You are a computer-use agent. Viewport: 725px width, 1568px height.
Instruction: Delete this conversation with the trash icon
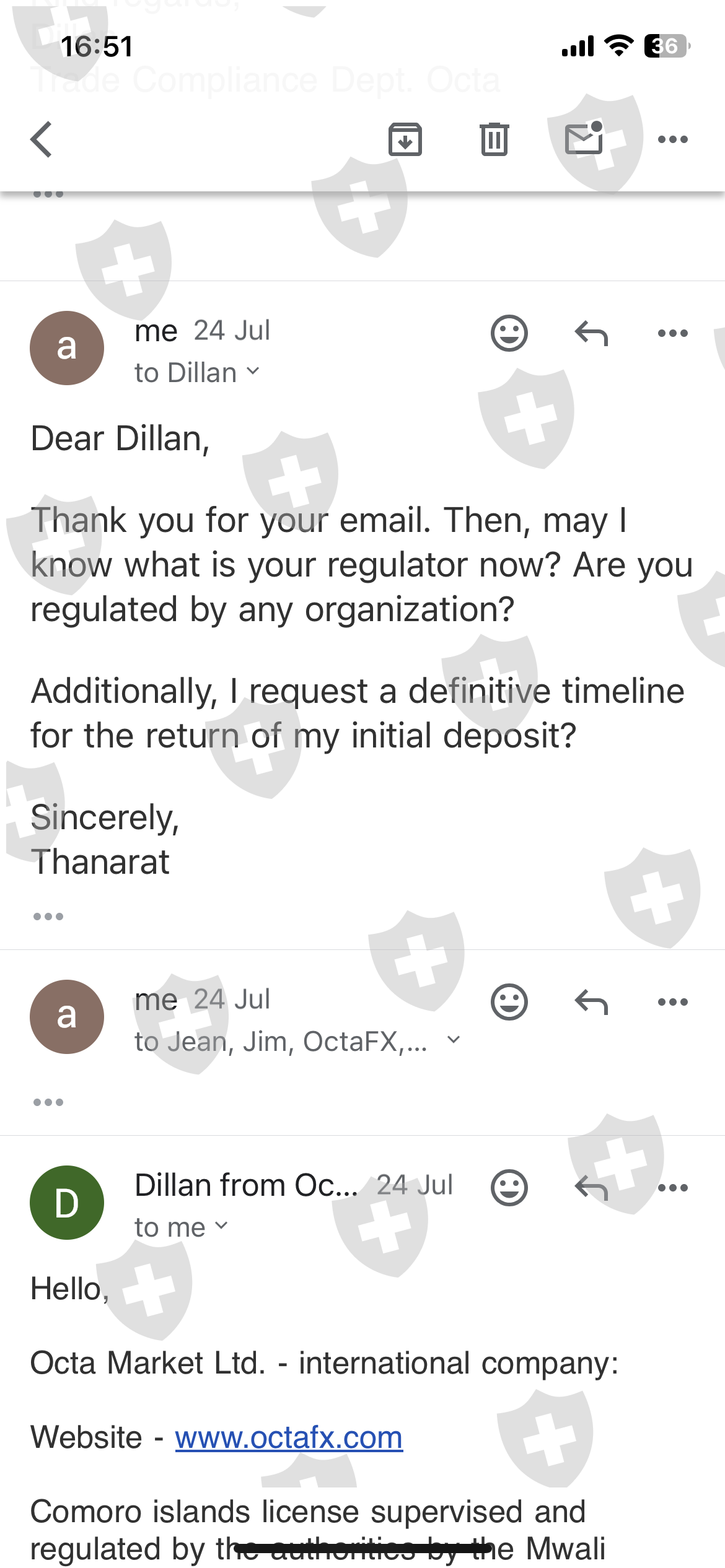tap(494, 139)
